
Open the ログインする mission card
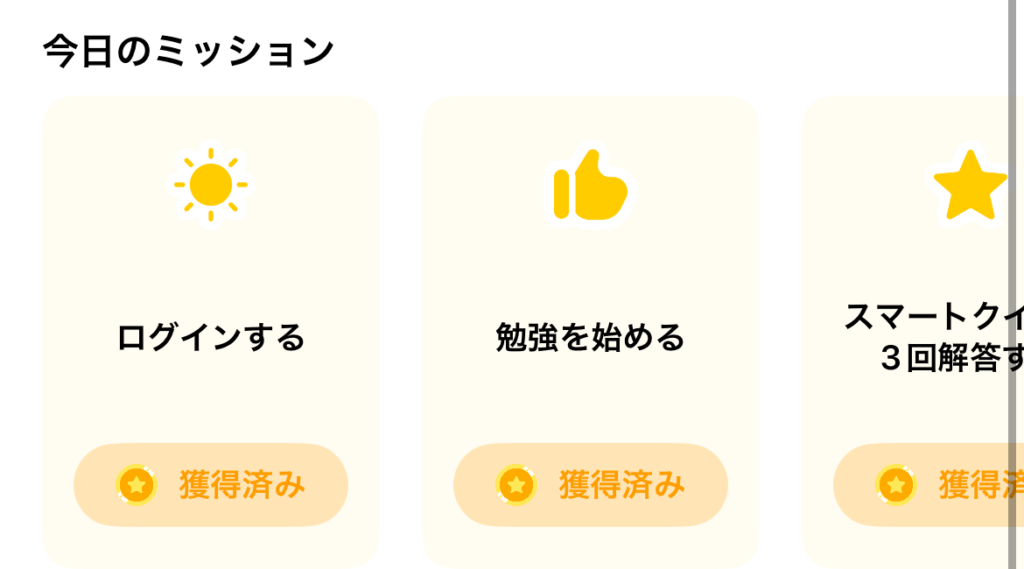(x=211, y=300)
